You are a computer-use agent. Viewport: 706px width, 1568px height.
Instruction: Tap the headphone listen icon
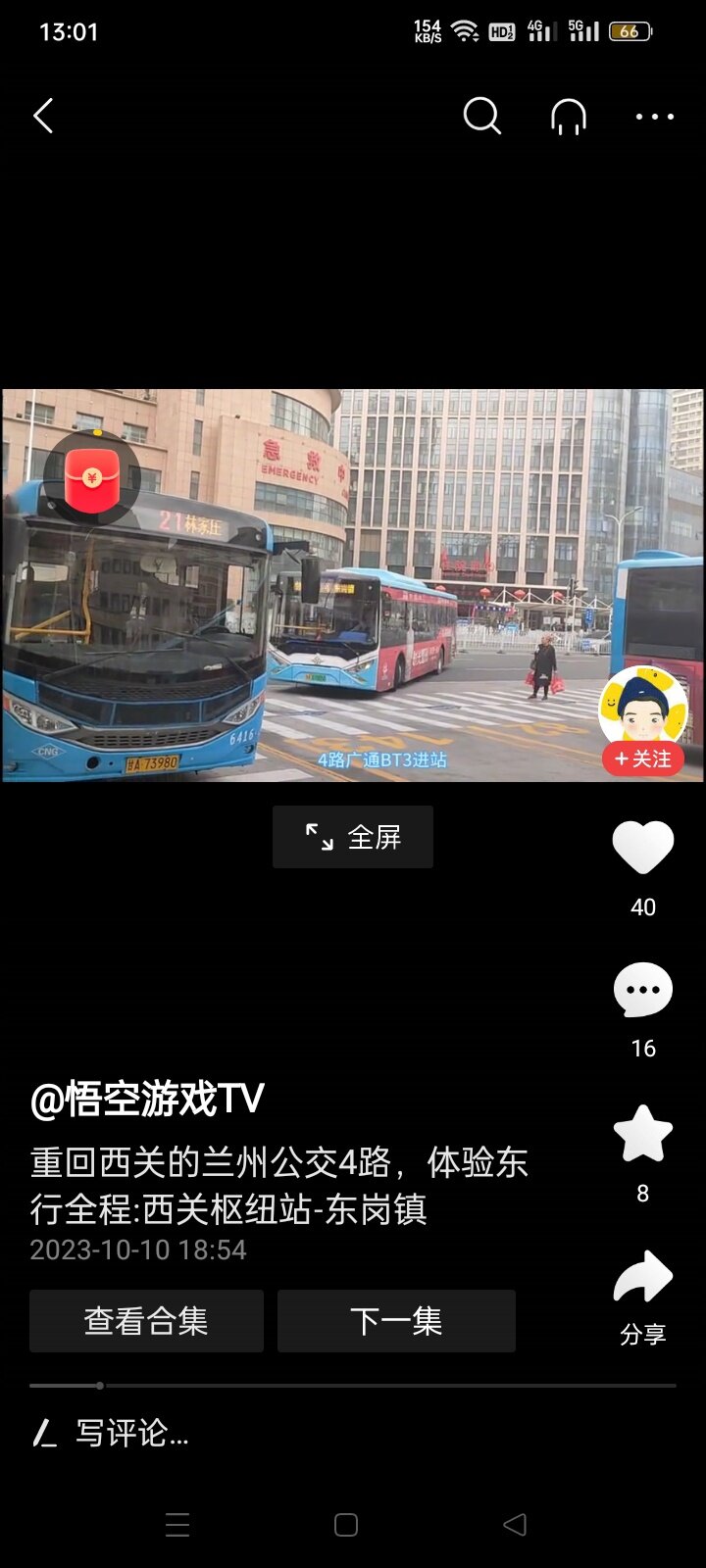pyautogui.click(x=569, y=117)
